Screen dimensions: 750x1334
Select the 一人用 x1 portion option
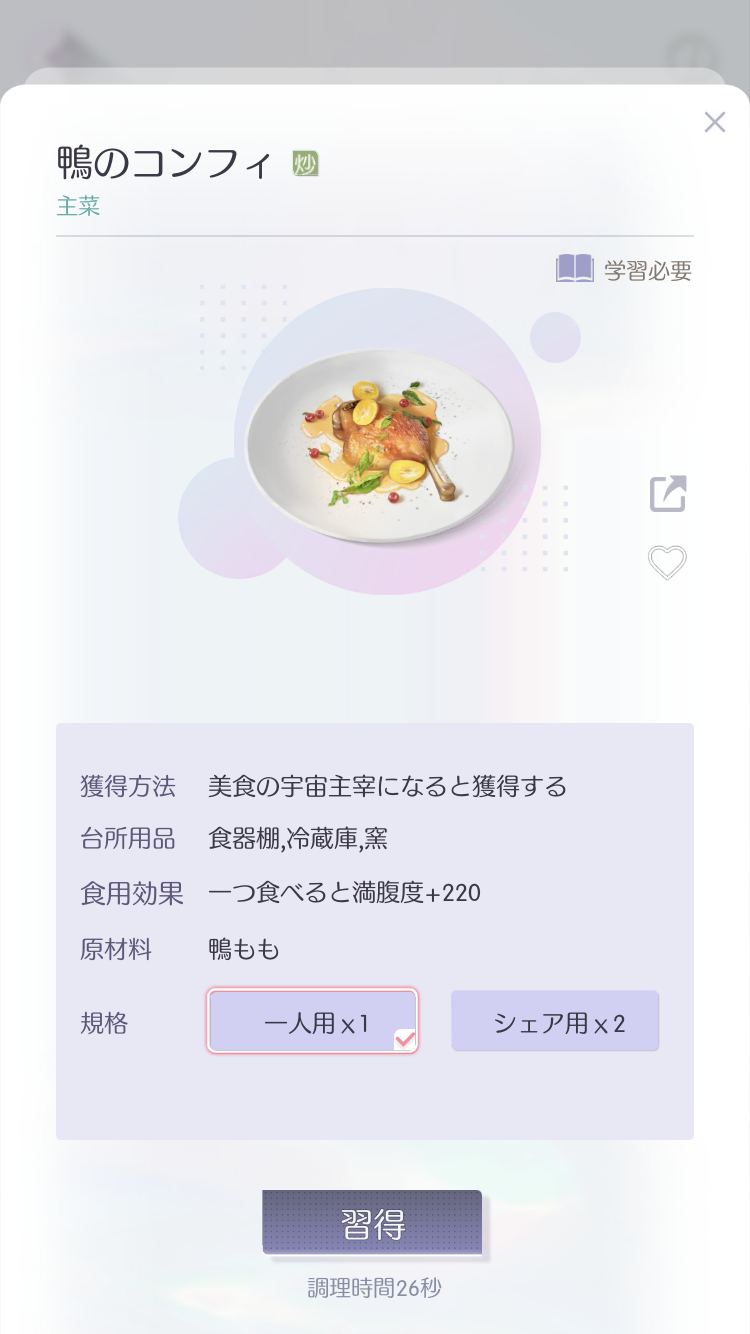pyautogui.click(x=313, y=1021)
